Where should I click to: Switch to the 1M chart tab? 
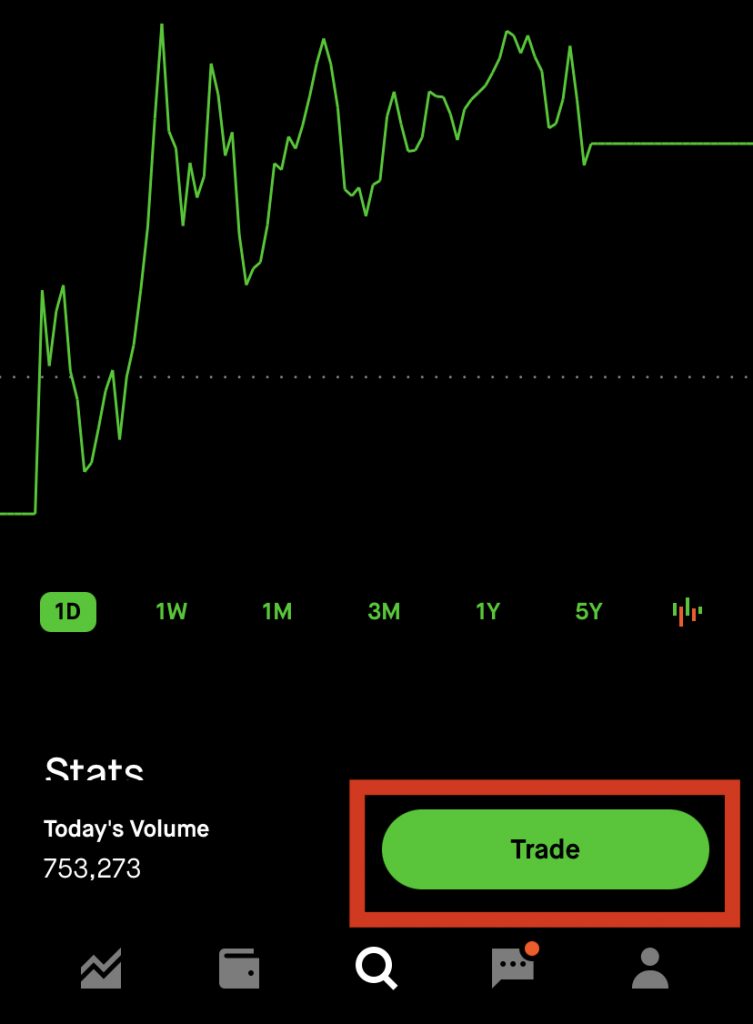point(277,612)
